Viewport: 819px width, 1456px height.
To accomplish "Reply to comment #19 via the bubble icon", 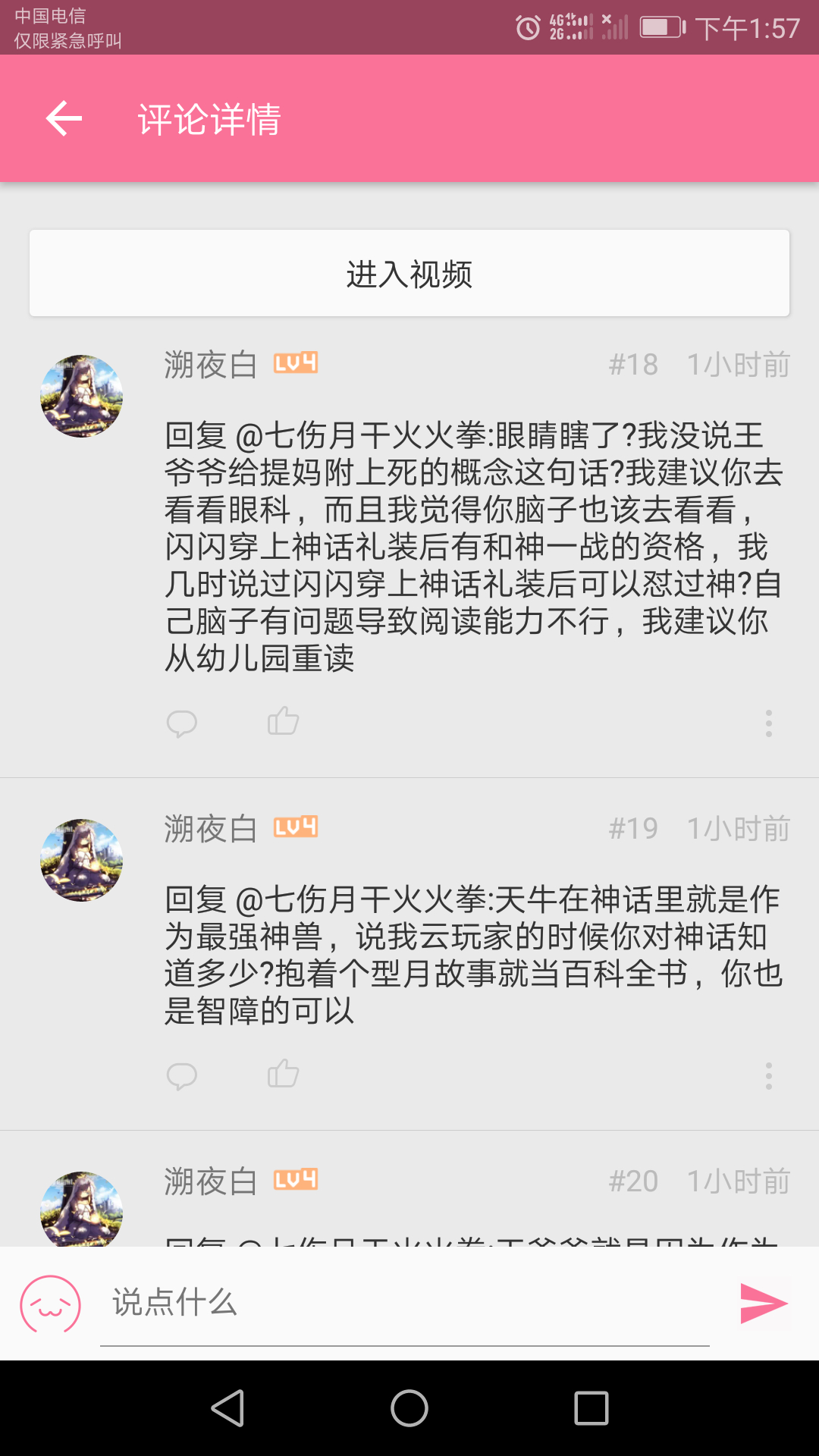I will tap(182, 1076).
